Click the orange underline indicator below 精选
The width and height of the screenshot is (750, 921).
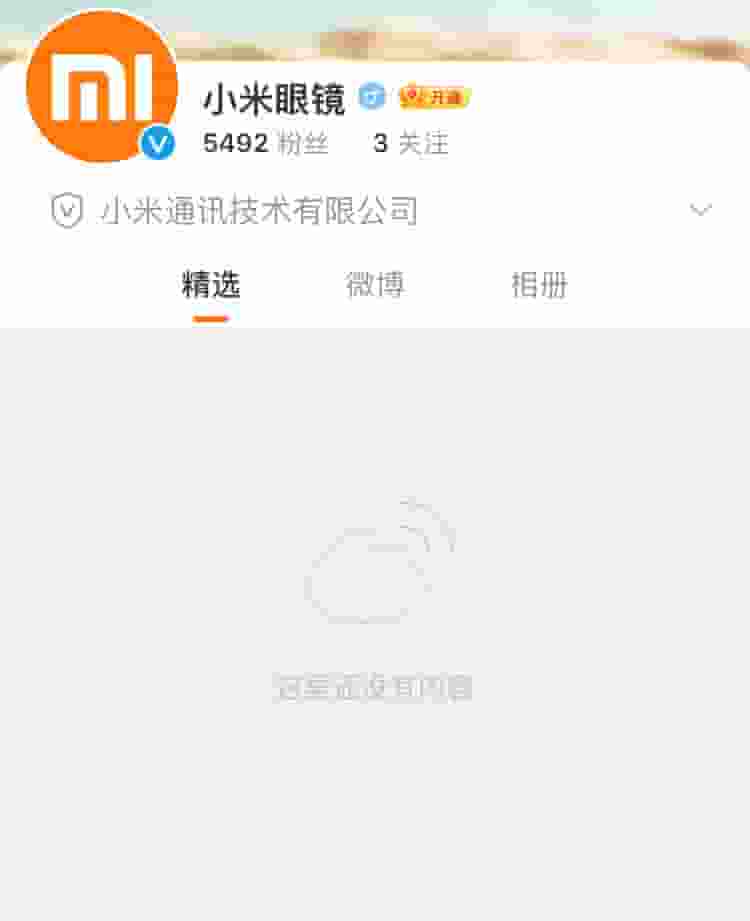[x=210, y=315]
